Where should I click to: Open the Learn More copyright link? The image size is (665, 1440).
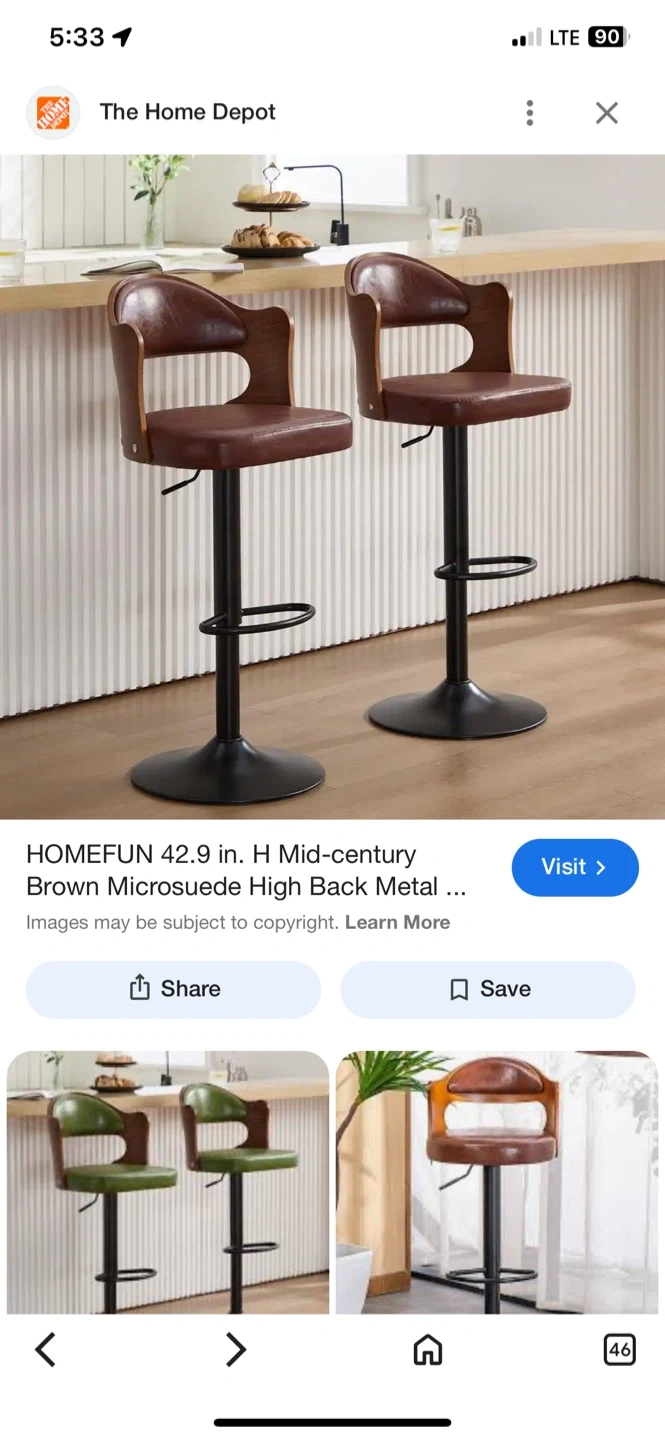pyautogui.click(x=397, y=922)
